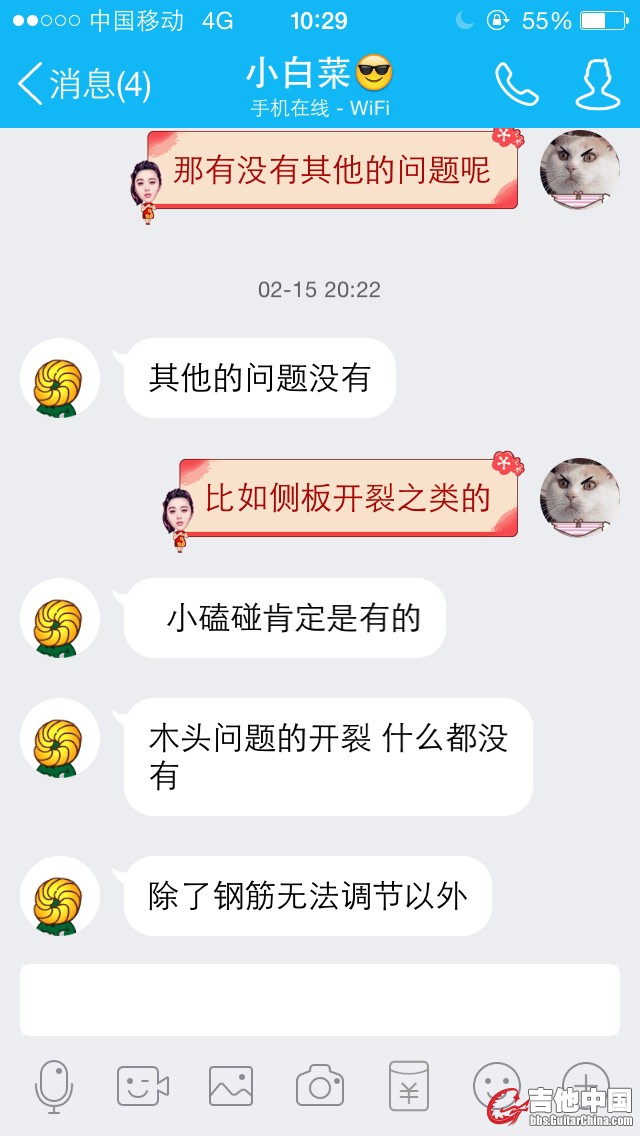Tap the cat avatar beside 比如侧板开裂之类的
Viewport: 640px width, 1136px height.
[580, 498]
